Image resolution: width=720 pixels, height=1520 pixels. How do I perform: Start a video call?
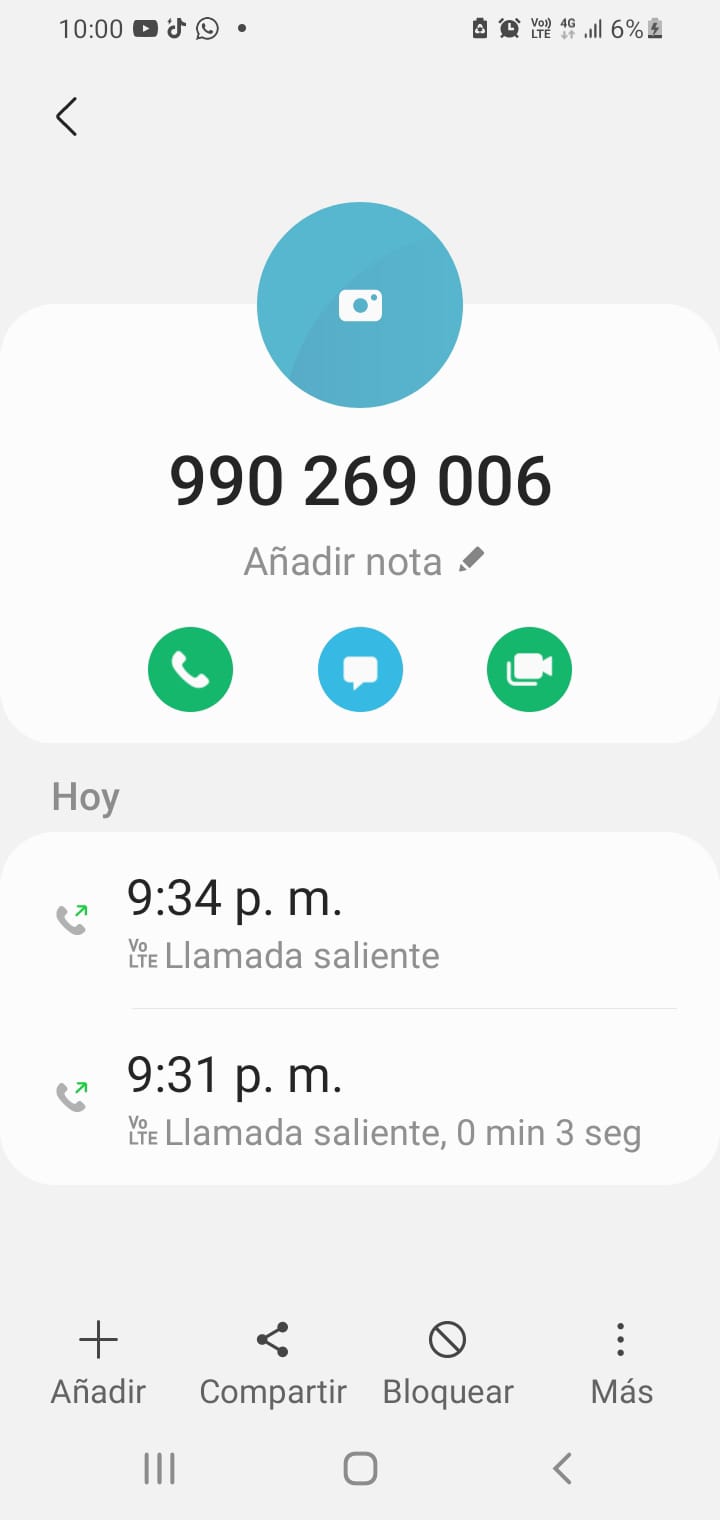(529, 669)
